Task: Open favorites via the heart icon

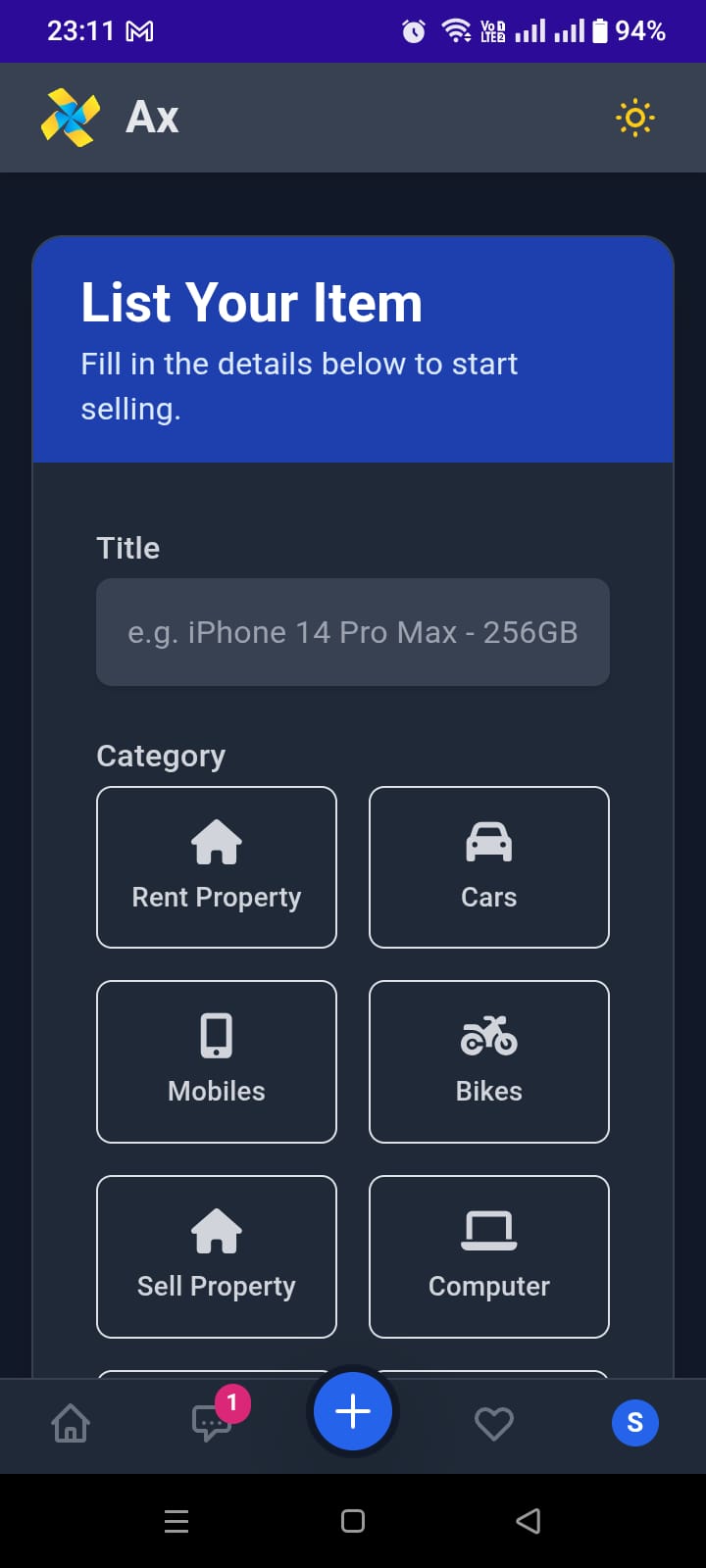Action: pos(493,1424)
